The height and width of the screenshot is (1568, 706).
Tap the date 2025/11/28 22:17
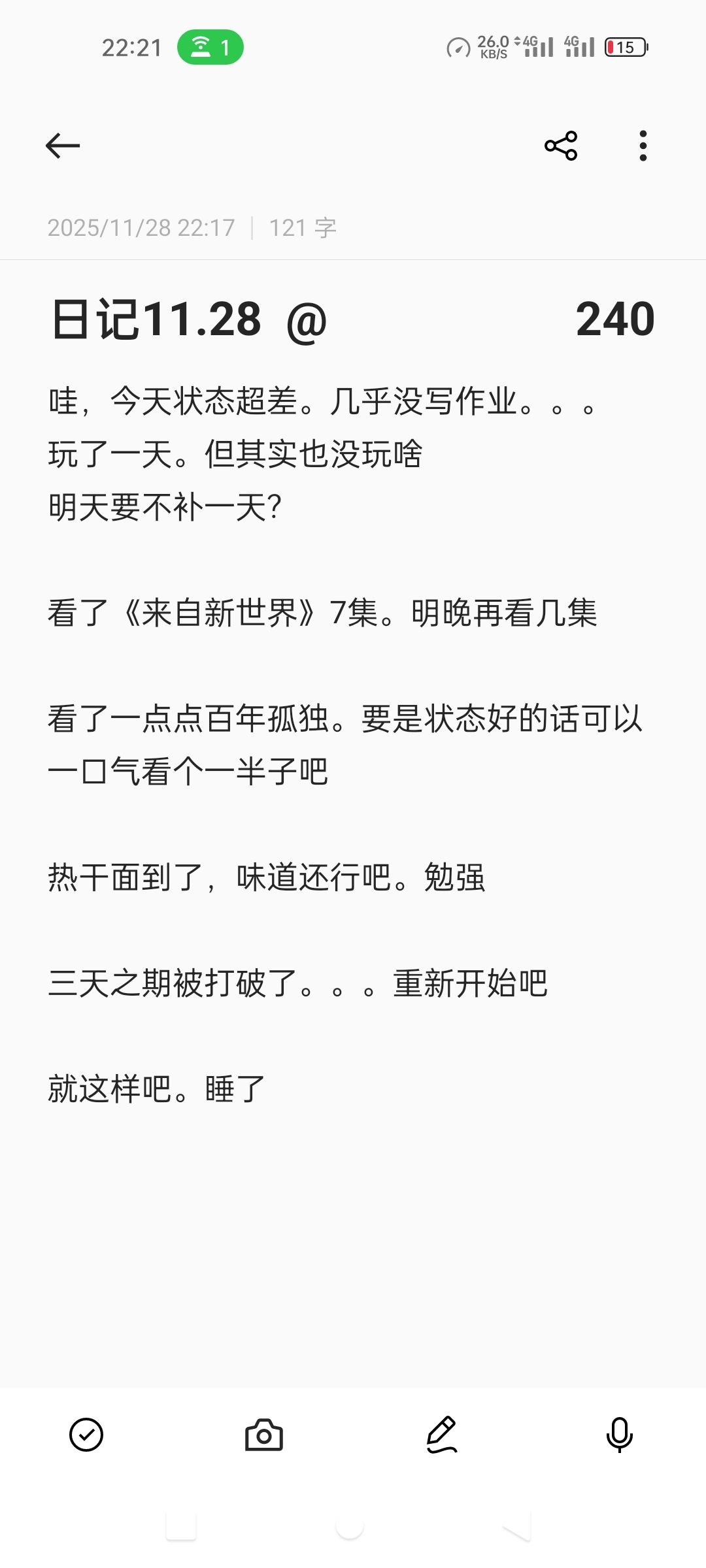click(141, 227)
